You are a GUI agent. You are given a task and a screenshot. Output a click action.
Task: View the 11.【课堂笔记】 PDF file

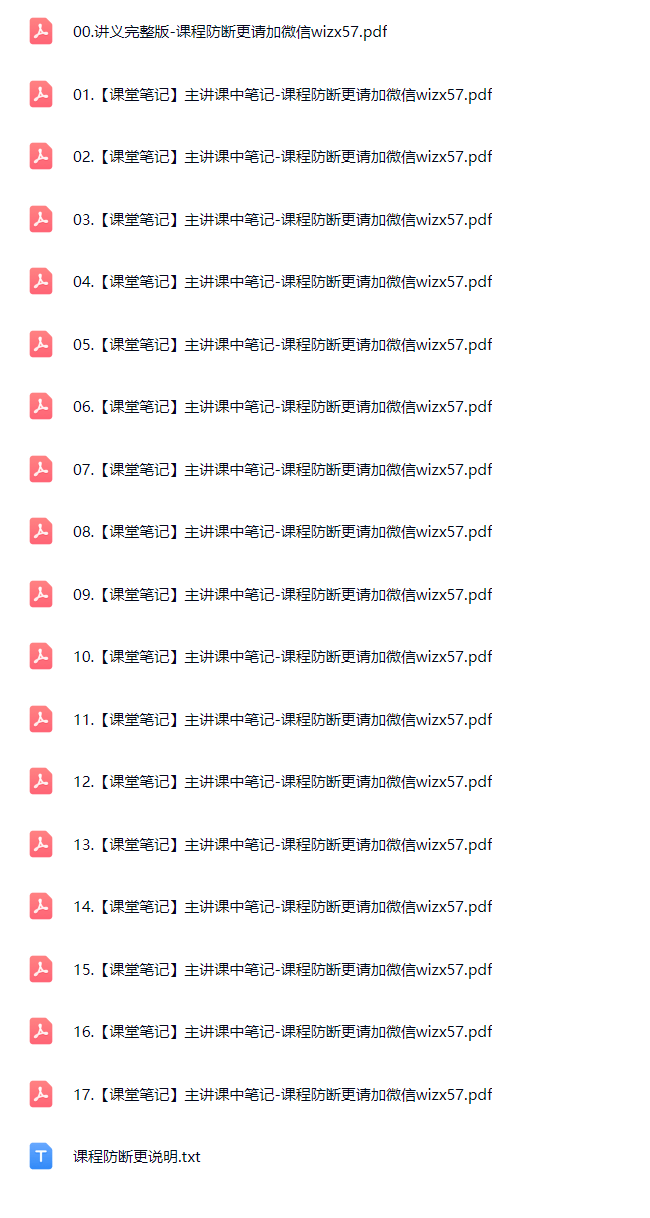click(282, 720)
